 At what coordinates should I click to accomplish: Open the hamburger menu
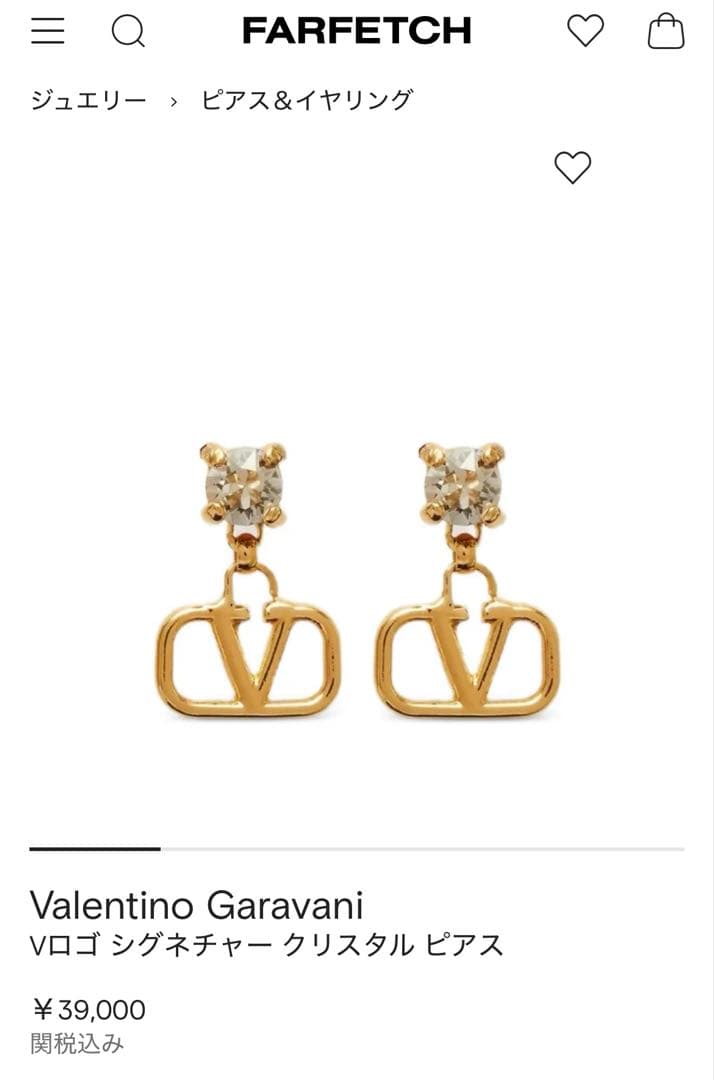[48, 32]
